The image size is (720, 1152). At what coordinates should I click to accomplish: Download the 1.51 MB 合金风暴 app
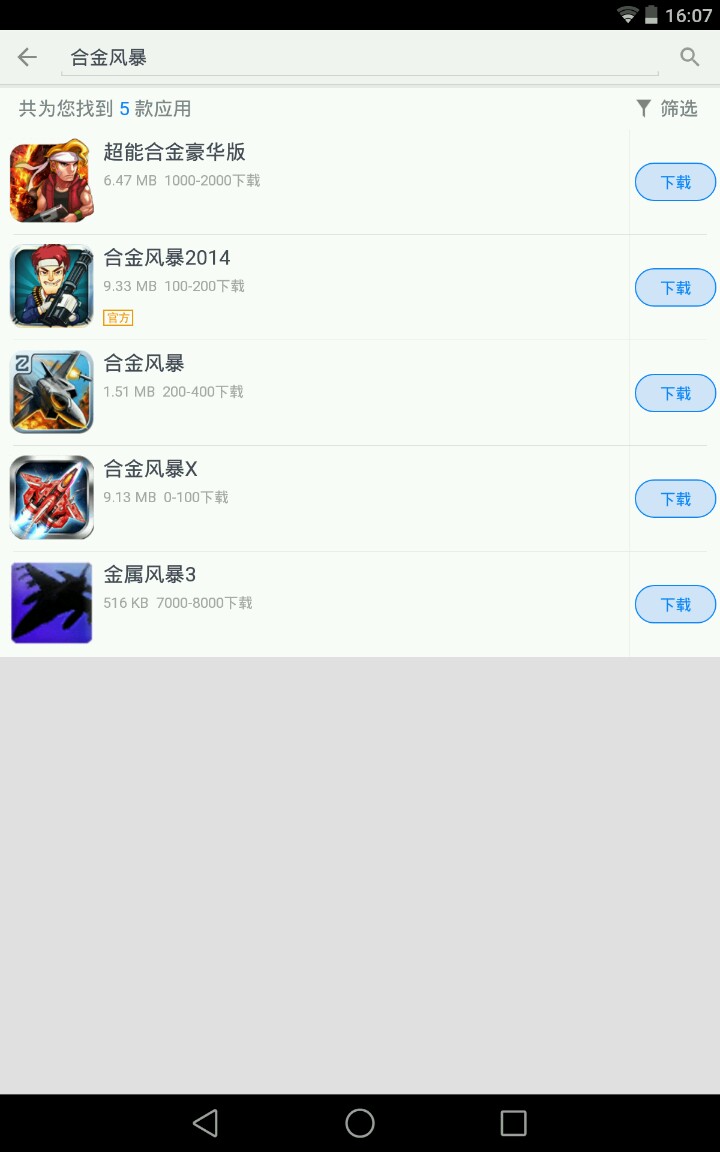[675, 393]
